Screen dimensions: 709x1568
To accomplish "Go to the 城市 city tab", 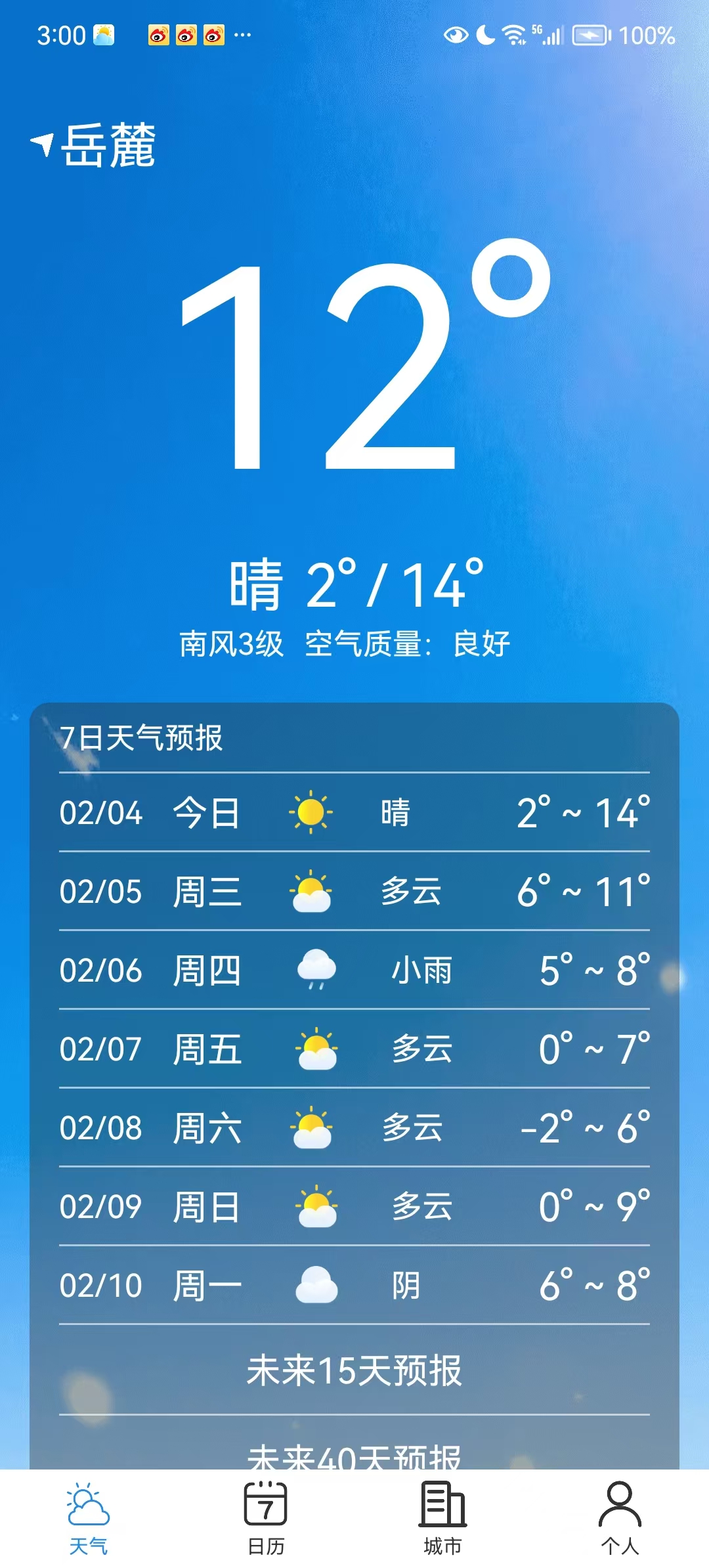I will pyautogui.click(x=443, y=1519).
